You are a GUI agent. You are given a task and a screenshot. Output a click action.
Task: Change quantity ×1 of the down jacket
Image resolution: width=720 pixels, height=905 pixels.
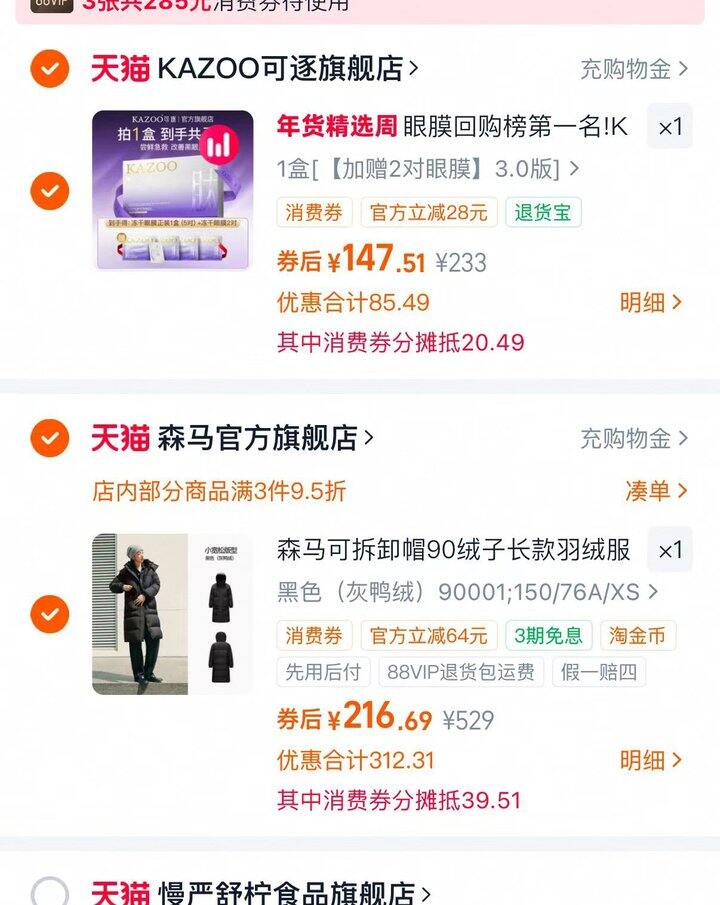coord(669,550)
